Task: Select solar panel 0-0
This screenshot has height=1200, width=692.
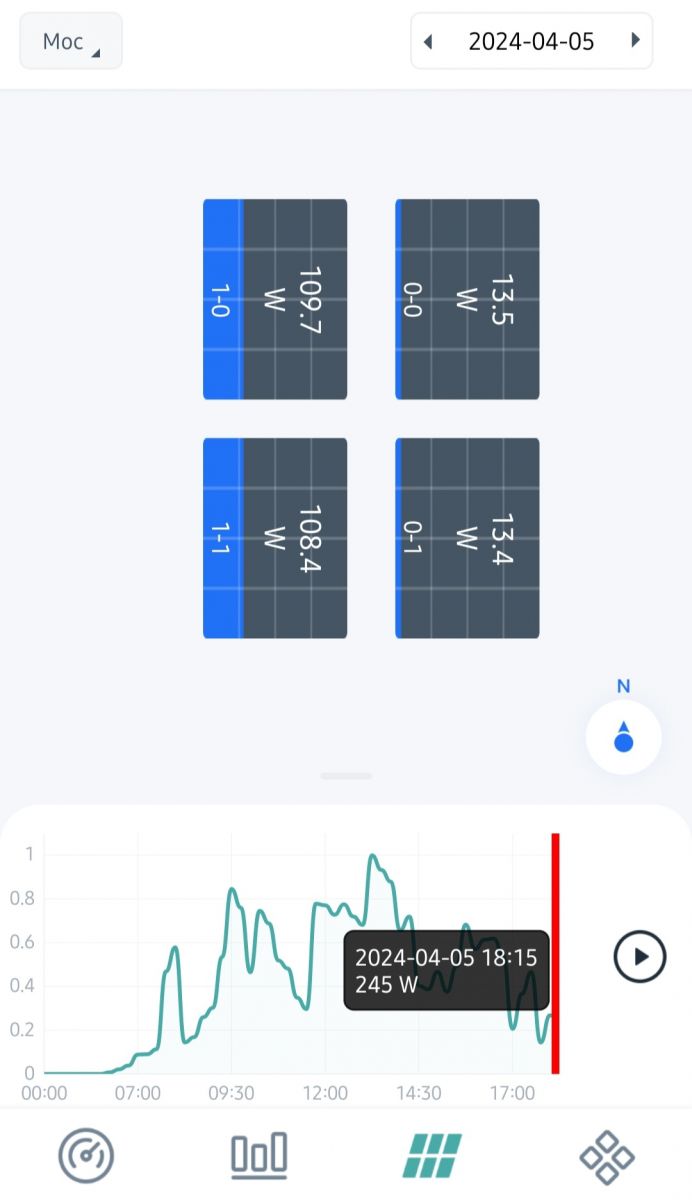Action: coord(467,299)
